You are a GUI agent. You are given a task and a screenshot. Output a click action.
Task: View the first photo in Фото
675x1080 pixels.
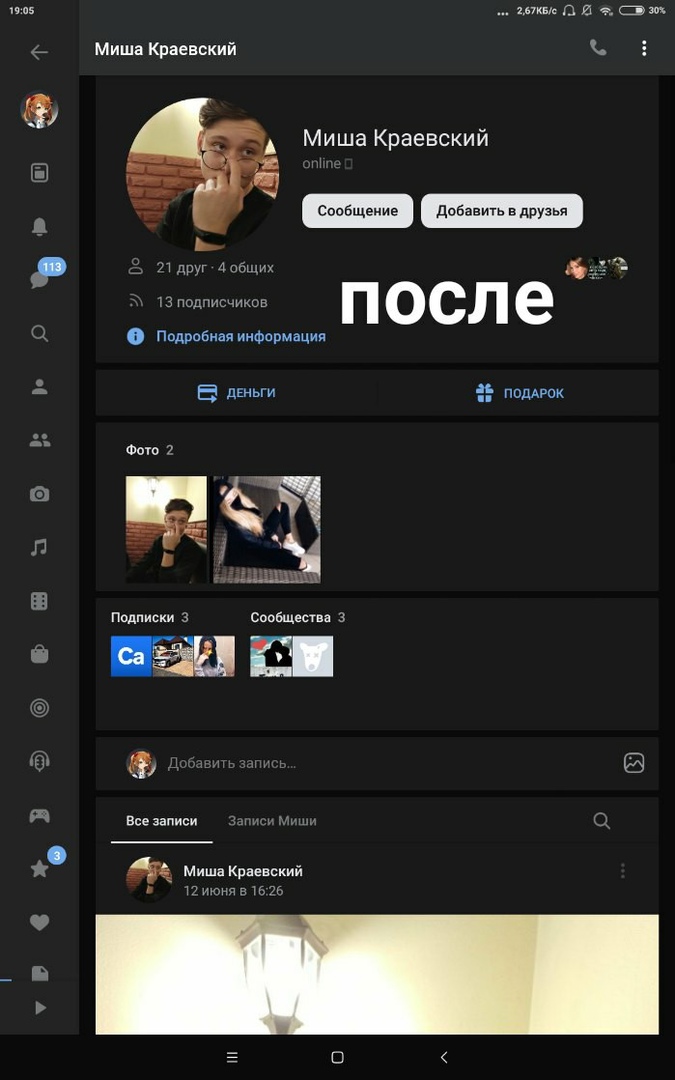coord(166,529)
